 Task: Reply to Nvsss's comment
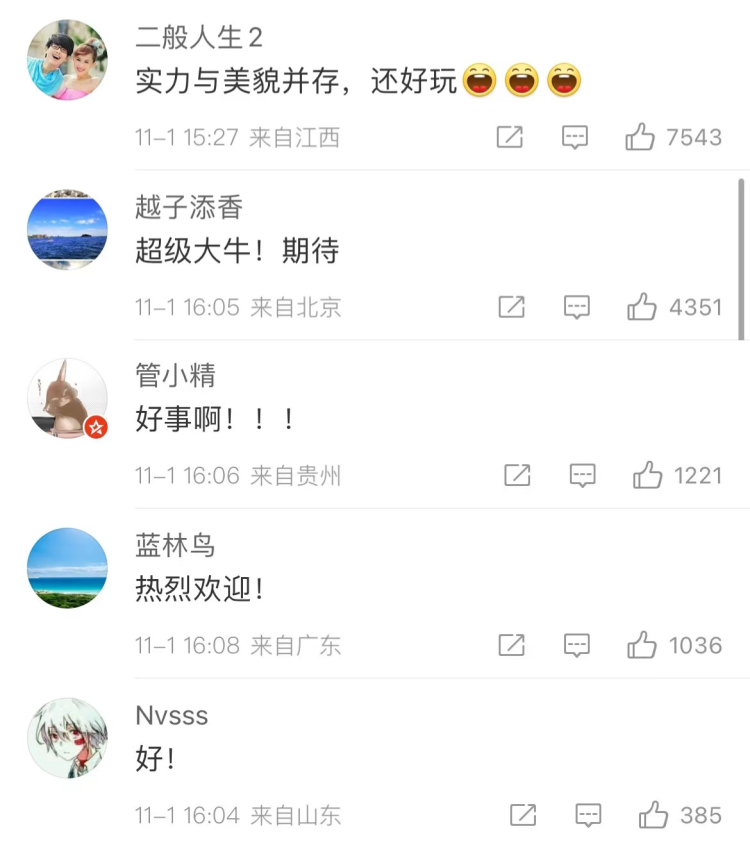(x=588, y=815)
